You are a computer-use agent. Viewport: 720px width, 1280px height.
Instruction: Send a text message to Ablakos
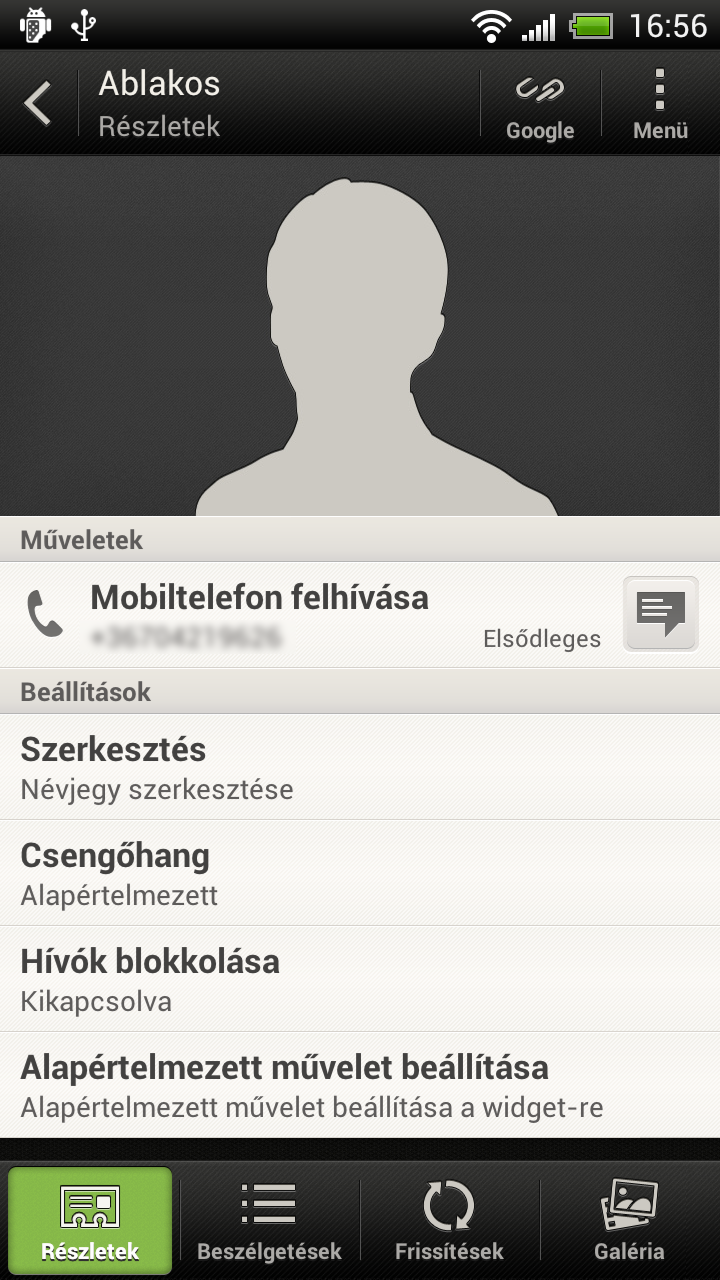pos(660,614)
